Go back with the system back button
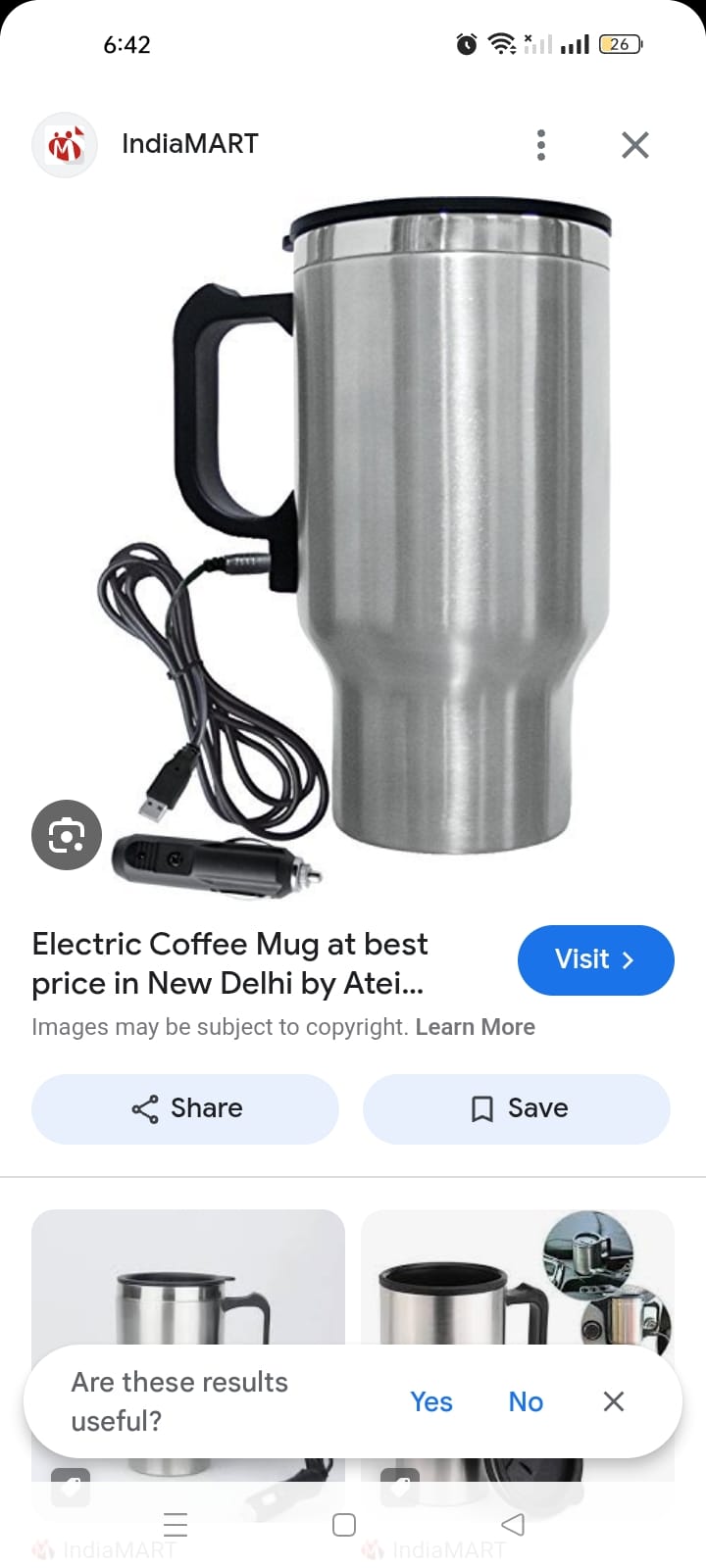Viewport: 706px width, 1568px height. pyautogui.click(x=512, y=1524)
